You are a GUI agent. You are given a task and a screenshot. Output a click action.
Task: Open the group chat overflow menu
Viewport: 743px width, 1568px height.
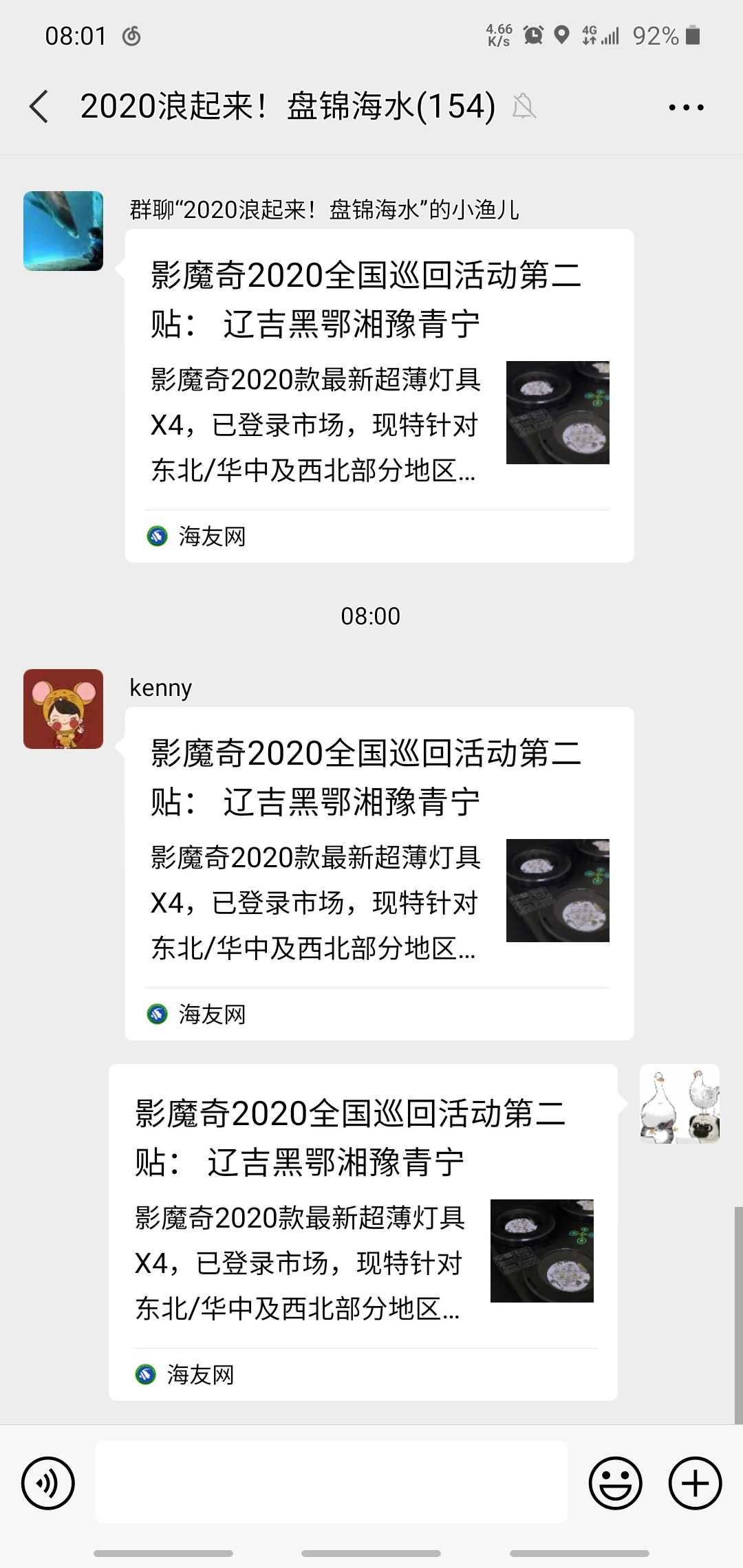tap(686, 107)
